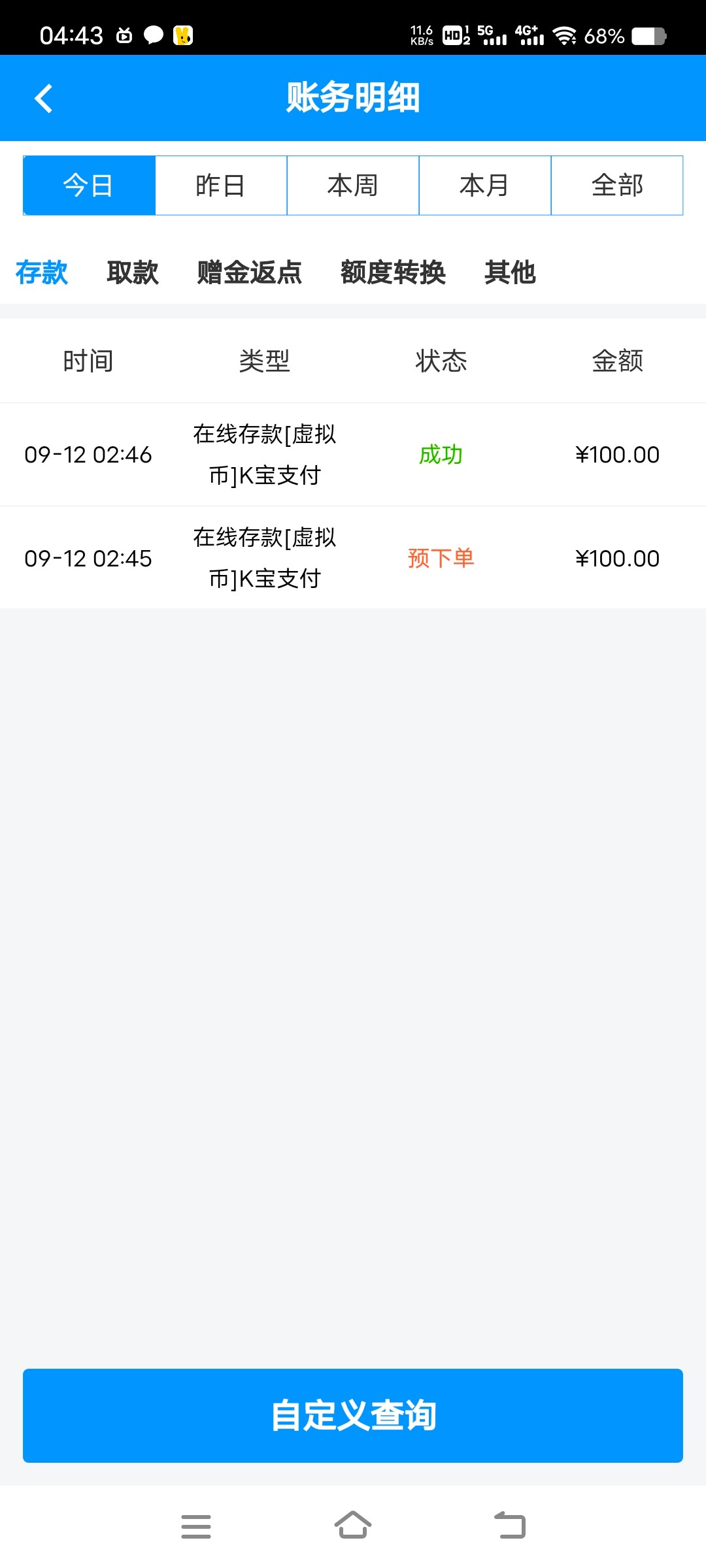Viewport: 706px width, 1568px height.
Task: Switch to the 本月 tab
Action: [485, 185]
